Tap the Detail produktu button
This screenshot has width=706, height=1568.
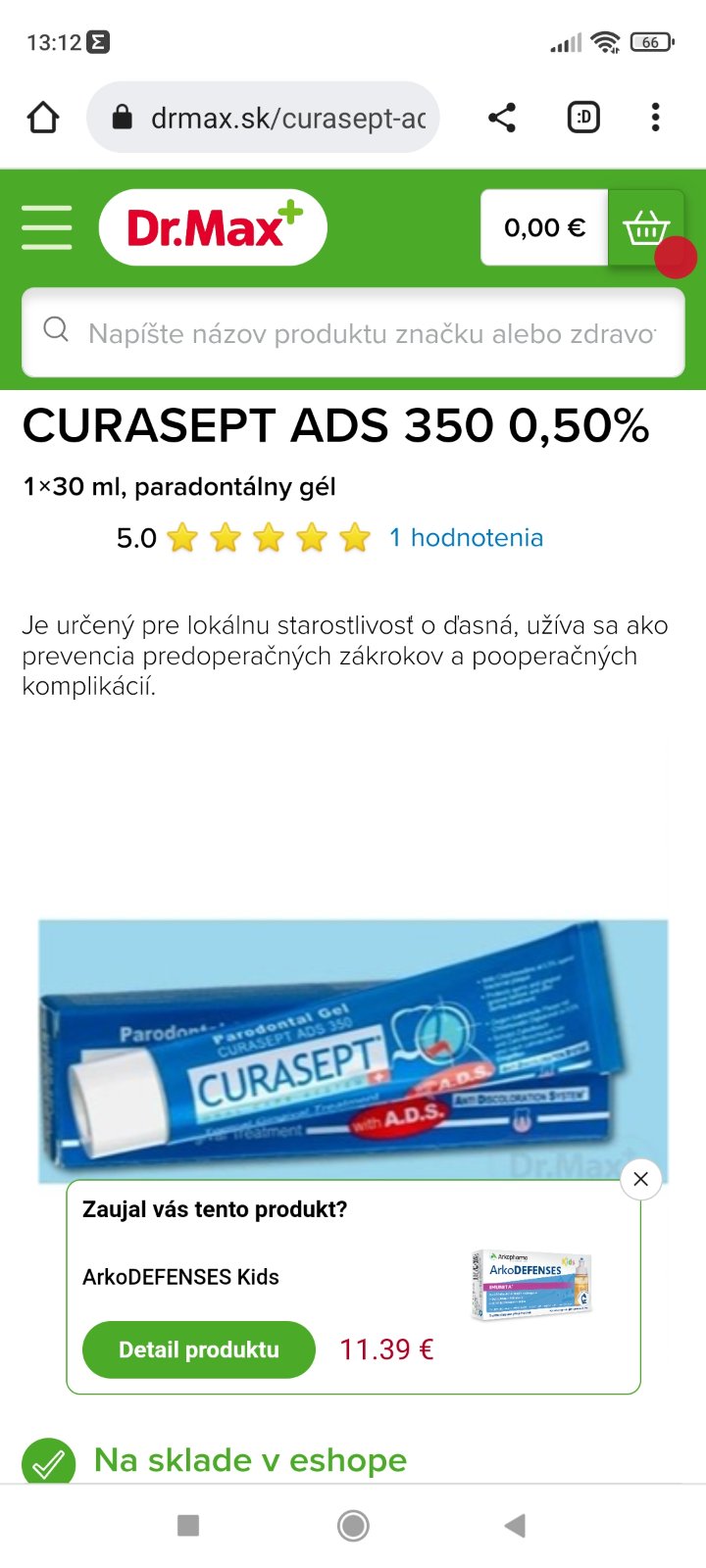pyautogui.click(x=199, y=1349)
